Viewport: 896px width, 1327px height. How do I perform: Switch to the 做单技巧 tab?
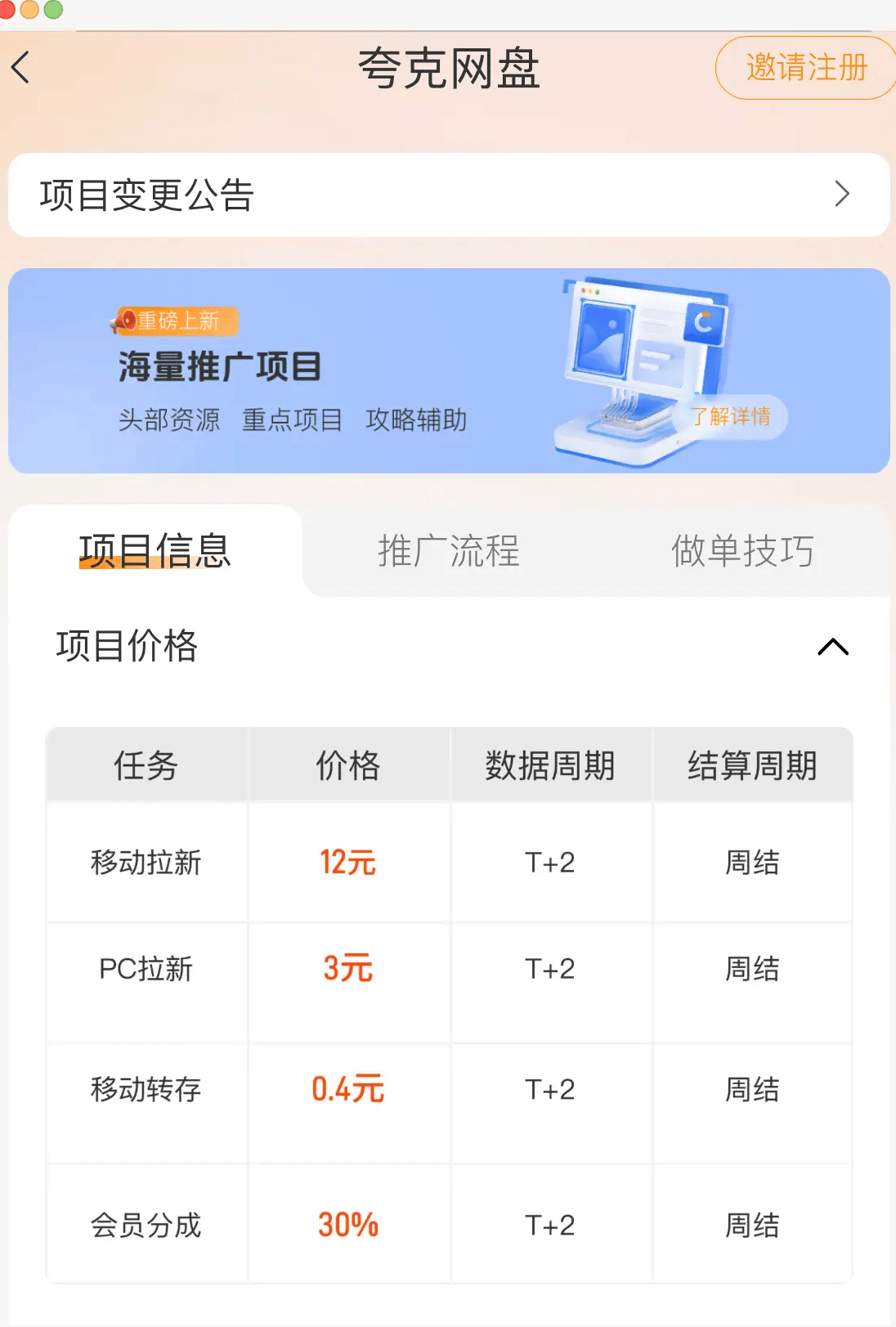(x=741, y=550)
